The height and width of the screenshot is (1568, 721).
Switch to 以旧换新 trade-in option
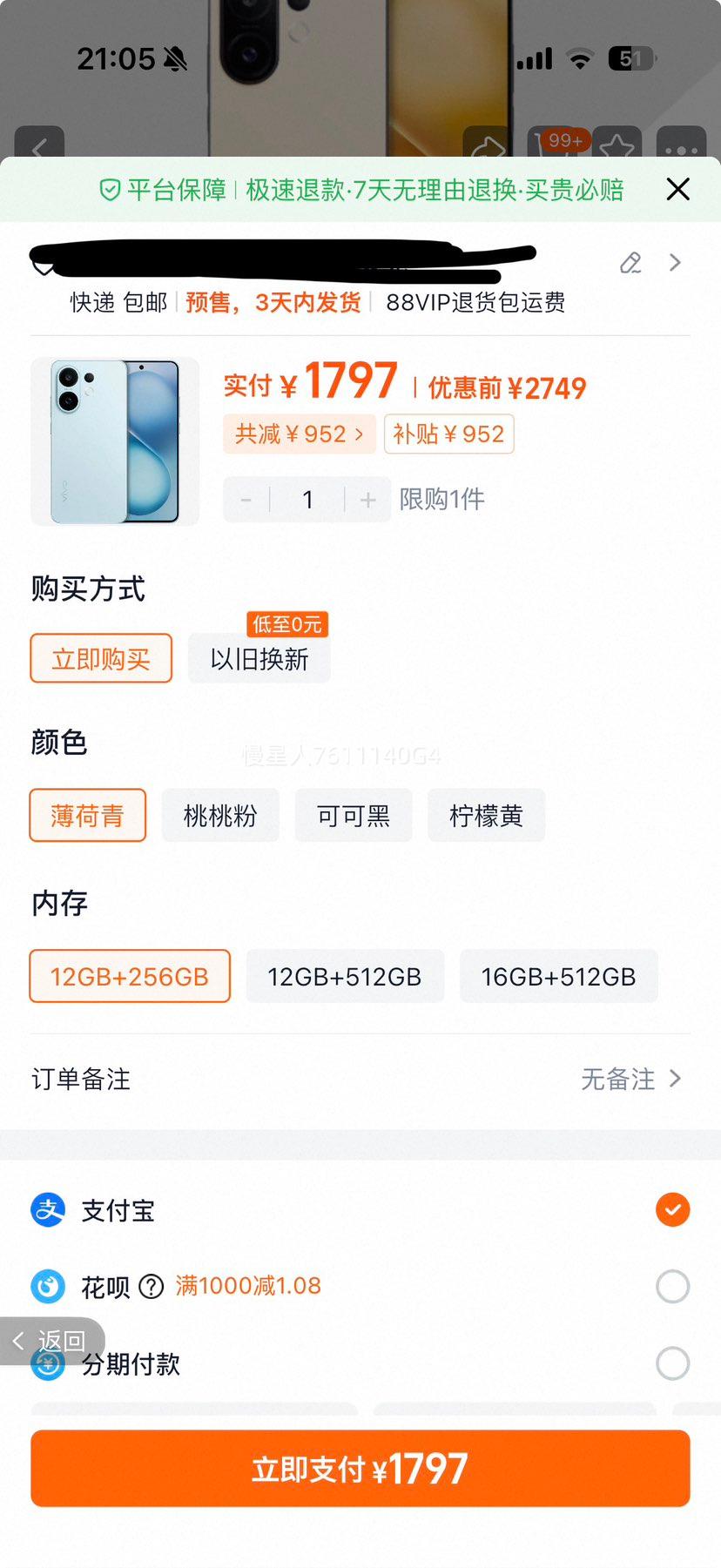(259, 658)
